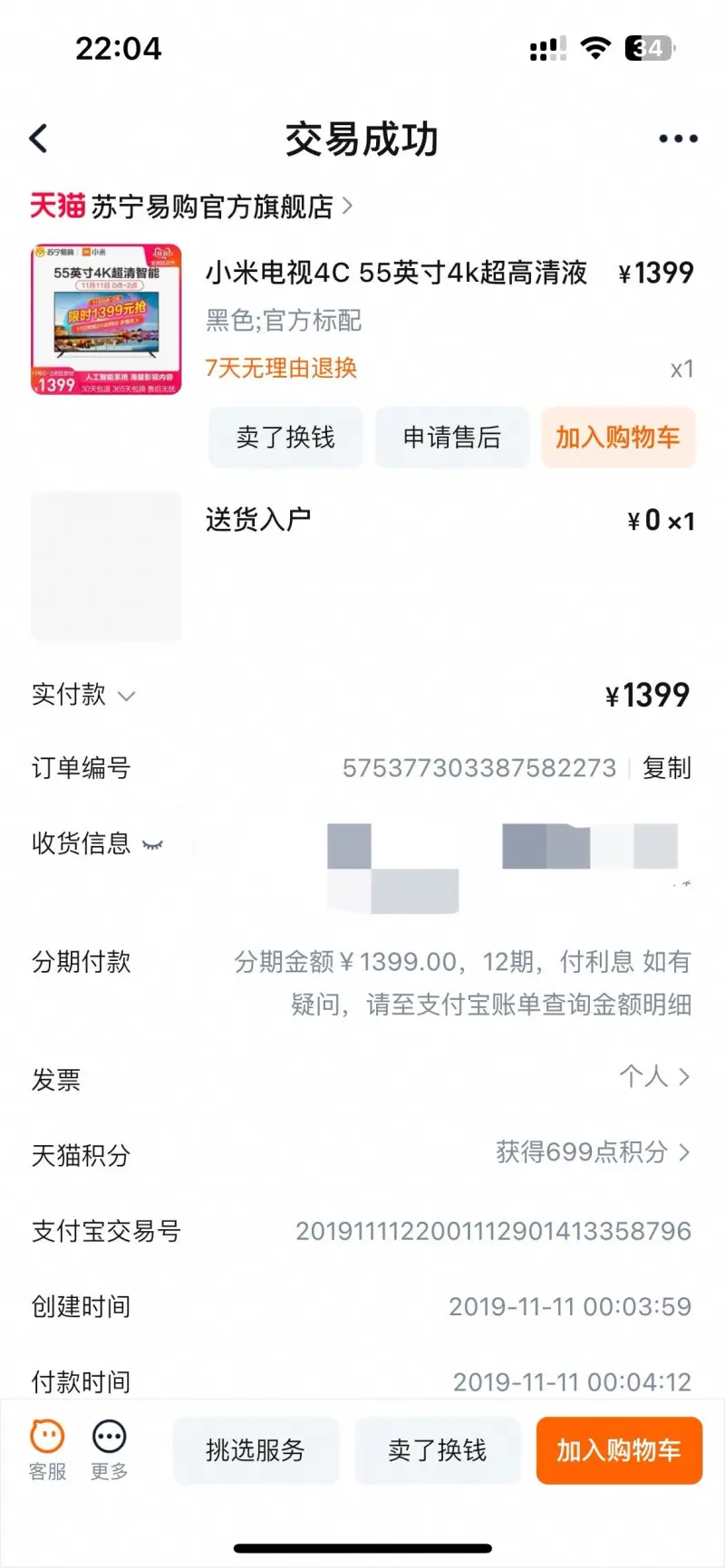
Task: Tap 卖了换钱 under the product
Action: tap(285, 438)
